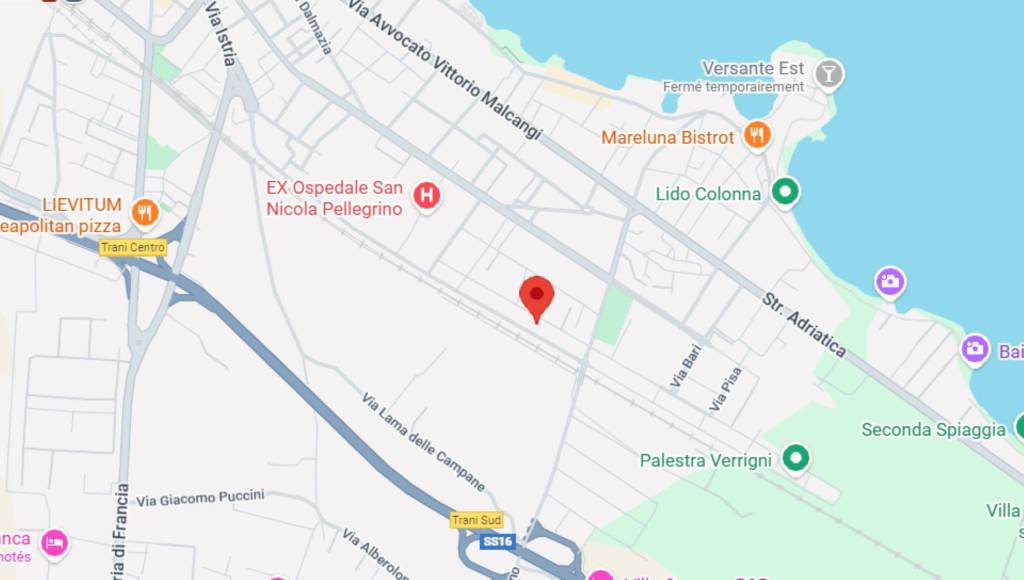Open EX Ospedale San Nicola Pellegrino marker
Image resolution: width=1024 pixels, height=580 pixels.
[x=427, y=196]
